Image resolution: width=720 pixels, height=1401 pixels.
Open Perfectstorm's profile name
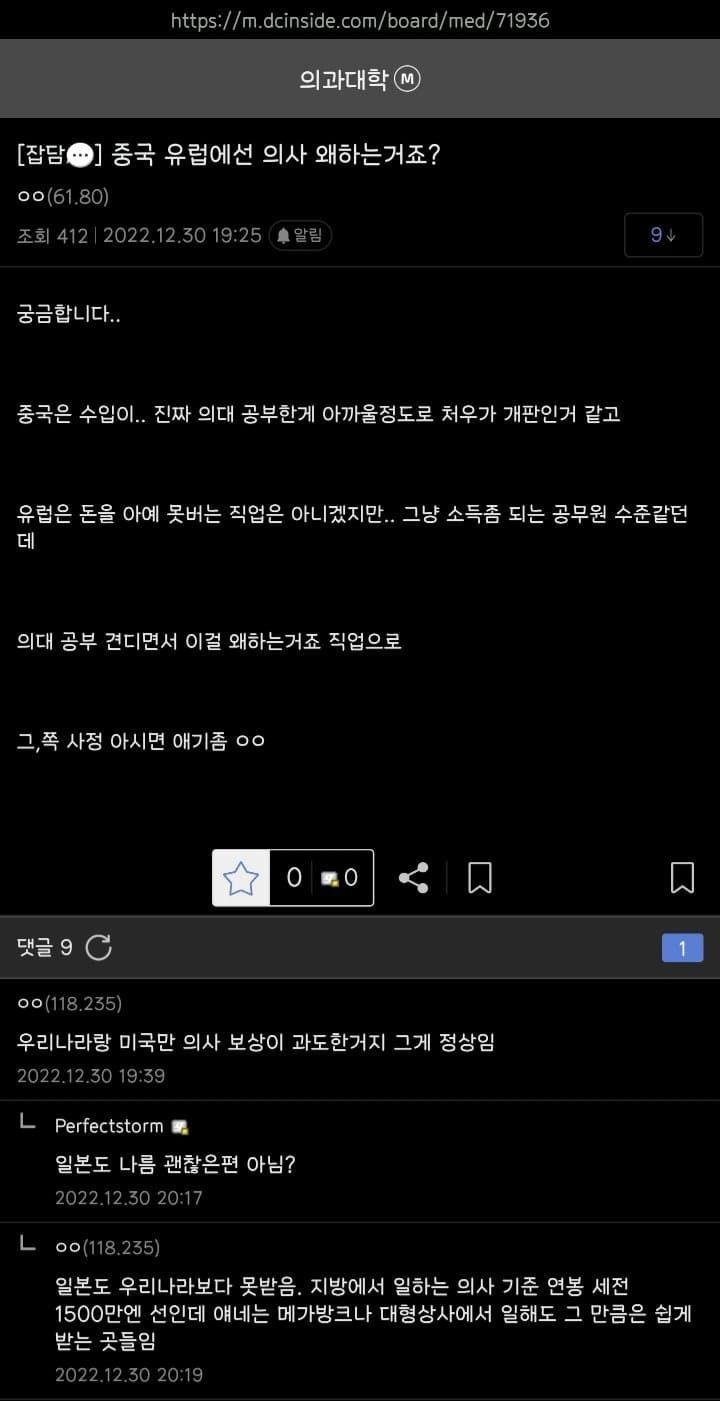point(109,1126)
